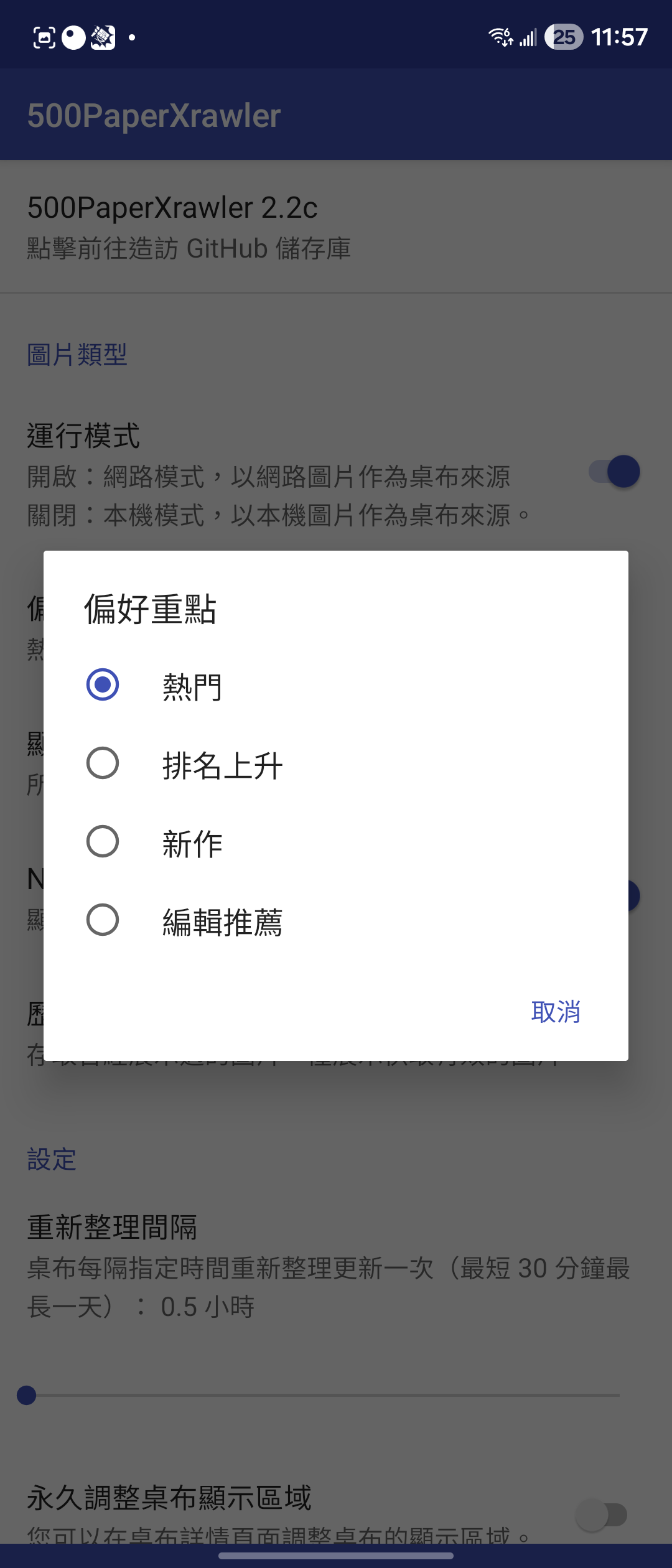Tap the cellular signal strength icon
Viewport: 672px width, 1568px height.
(x=530, y=37)
